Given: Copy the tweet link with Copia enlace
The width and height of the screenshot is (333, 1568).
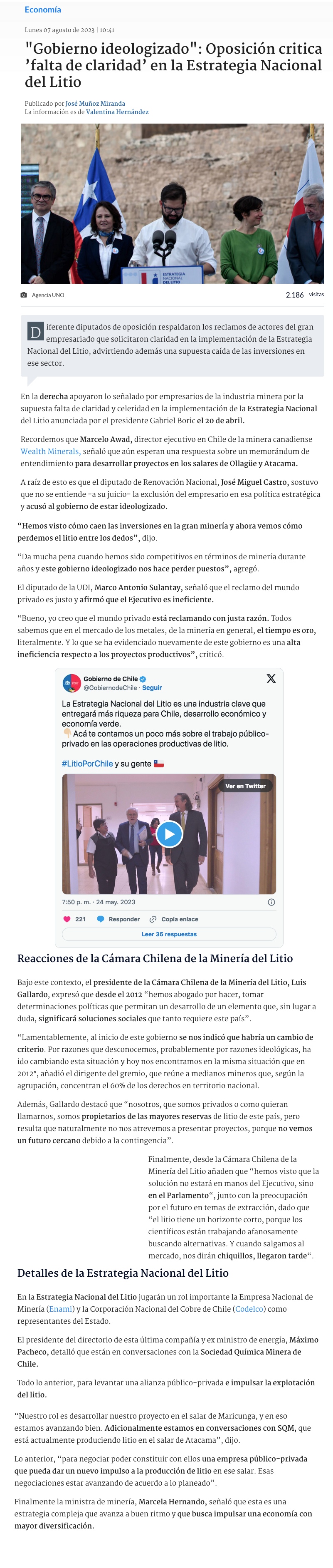Looking at the screenshot, I should coord(174,919).
